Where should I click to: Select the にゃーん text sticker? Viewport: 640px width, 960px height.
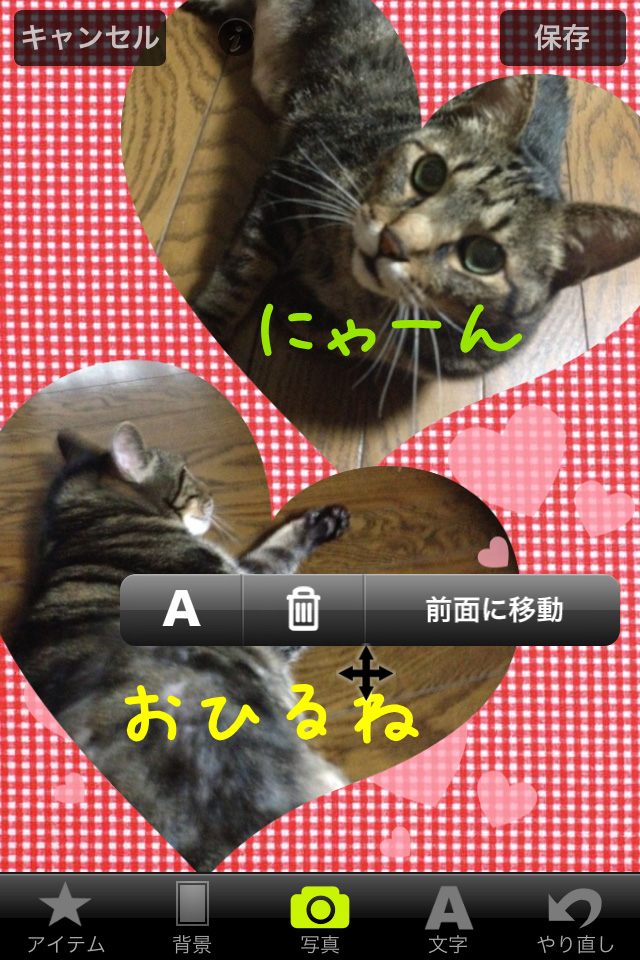tap(390, 330)
